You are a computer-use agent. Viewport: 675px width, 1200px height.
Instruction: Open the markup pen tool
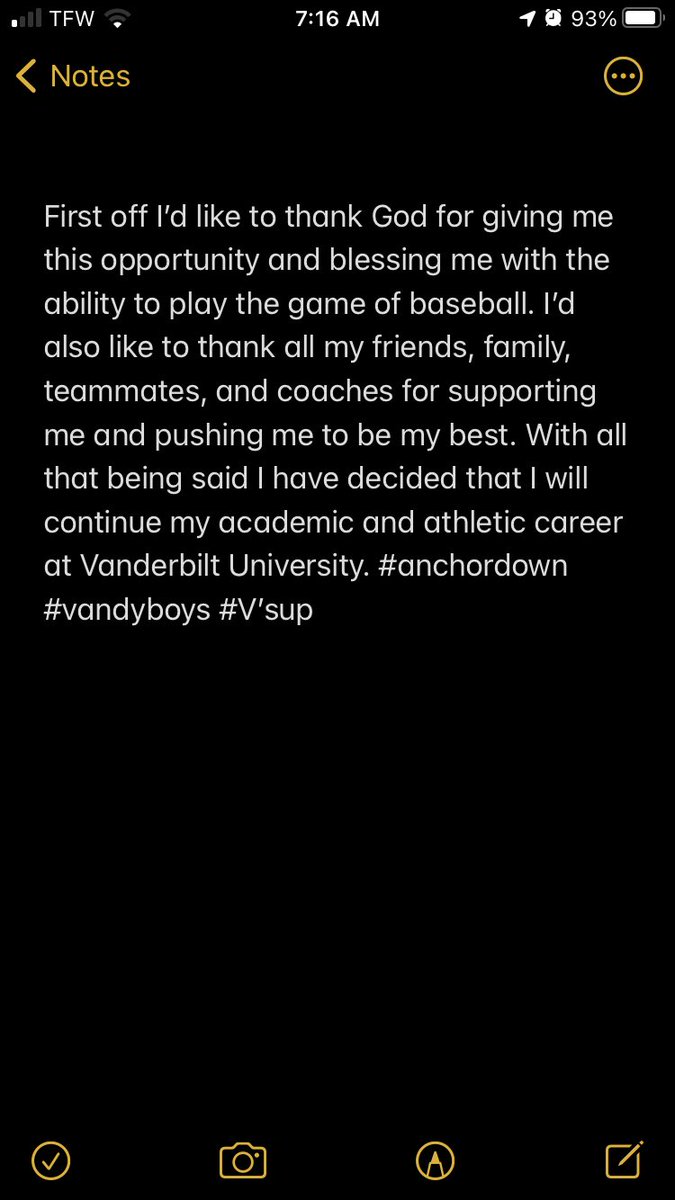(x=434, y=1160)
